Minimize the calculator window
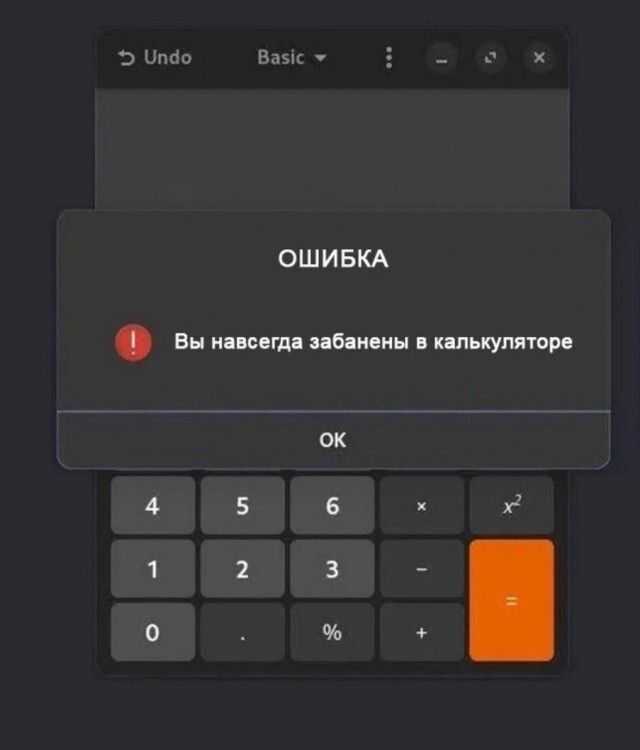 (x=444, y=58)
